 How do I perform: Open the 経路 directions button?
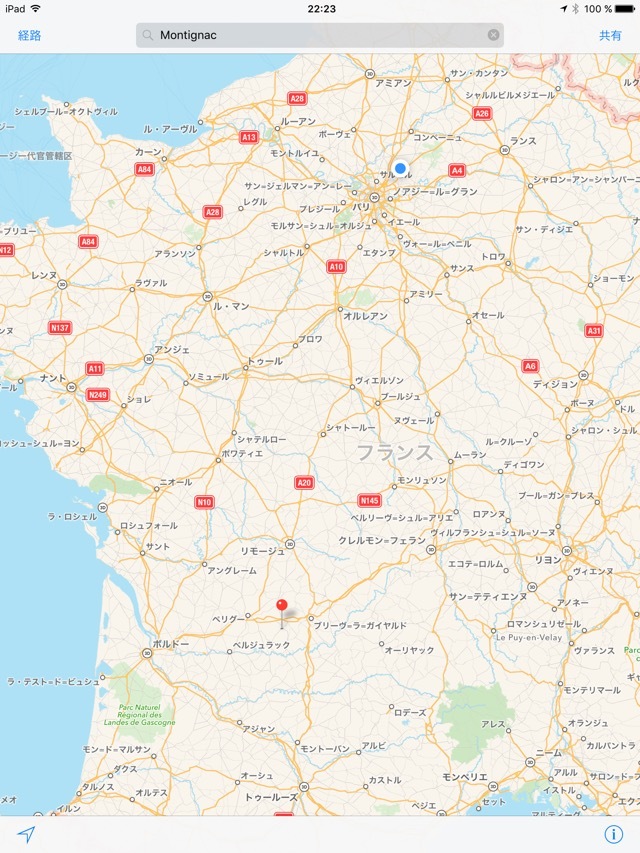click(x=30, y=35)
